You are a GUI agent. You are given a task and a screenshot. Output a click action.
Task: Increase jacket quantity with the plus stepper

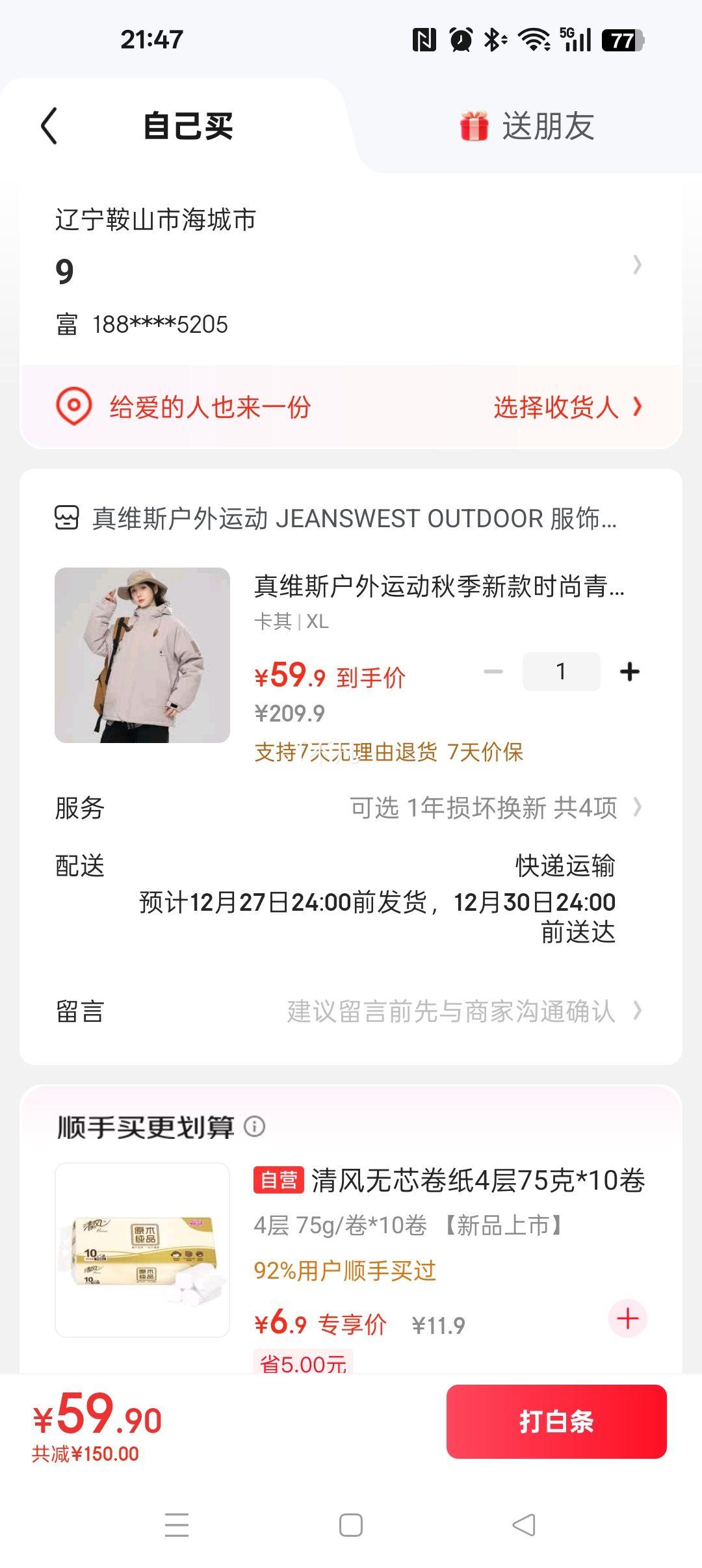coord(630,672)
